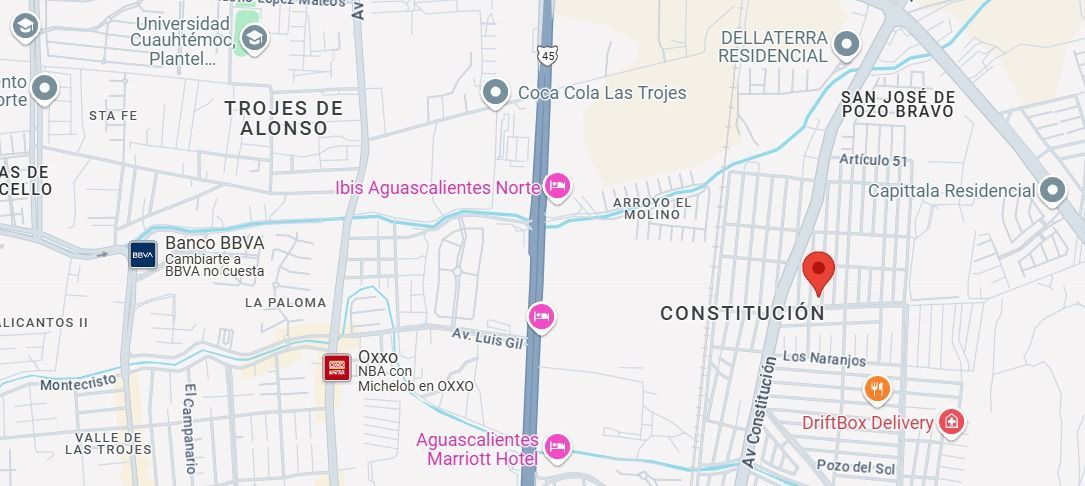
Task: Tap the Banco BBVA map marker
Action: click(143, 255)
